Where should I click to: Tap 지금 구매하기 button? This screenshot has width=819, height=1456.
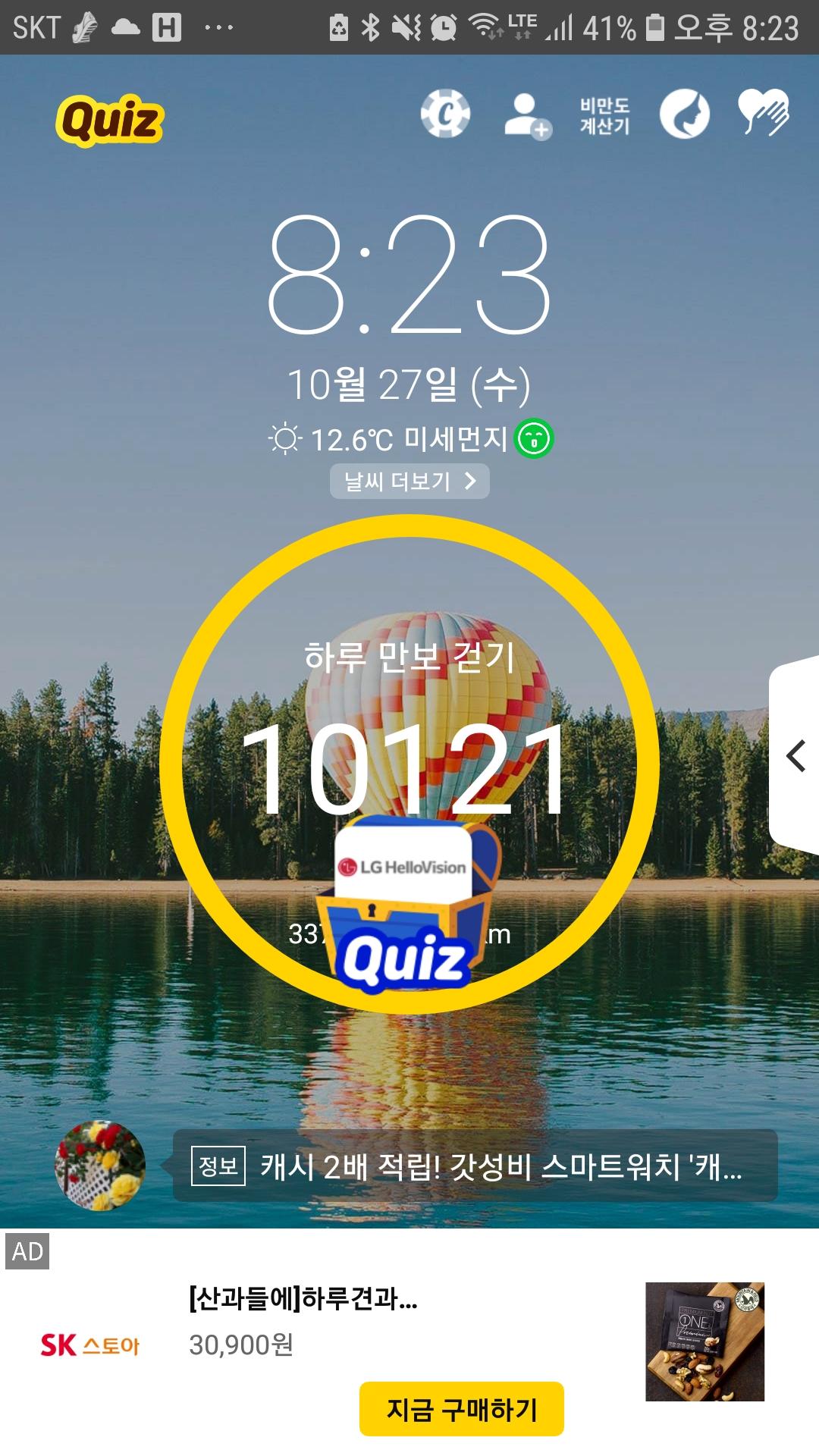(x=461, y=1409)
